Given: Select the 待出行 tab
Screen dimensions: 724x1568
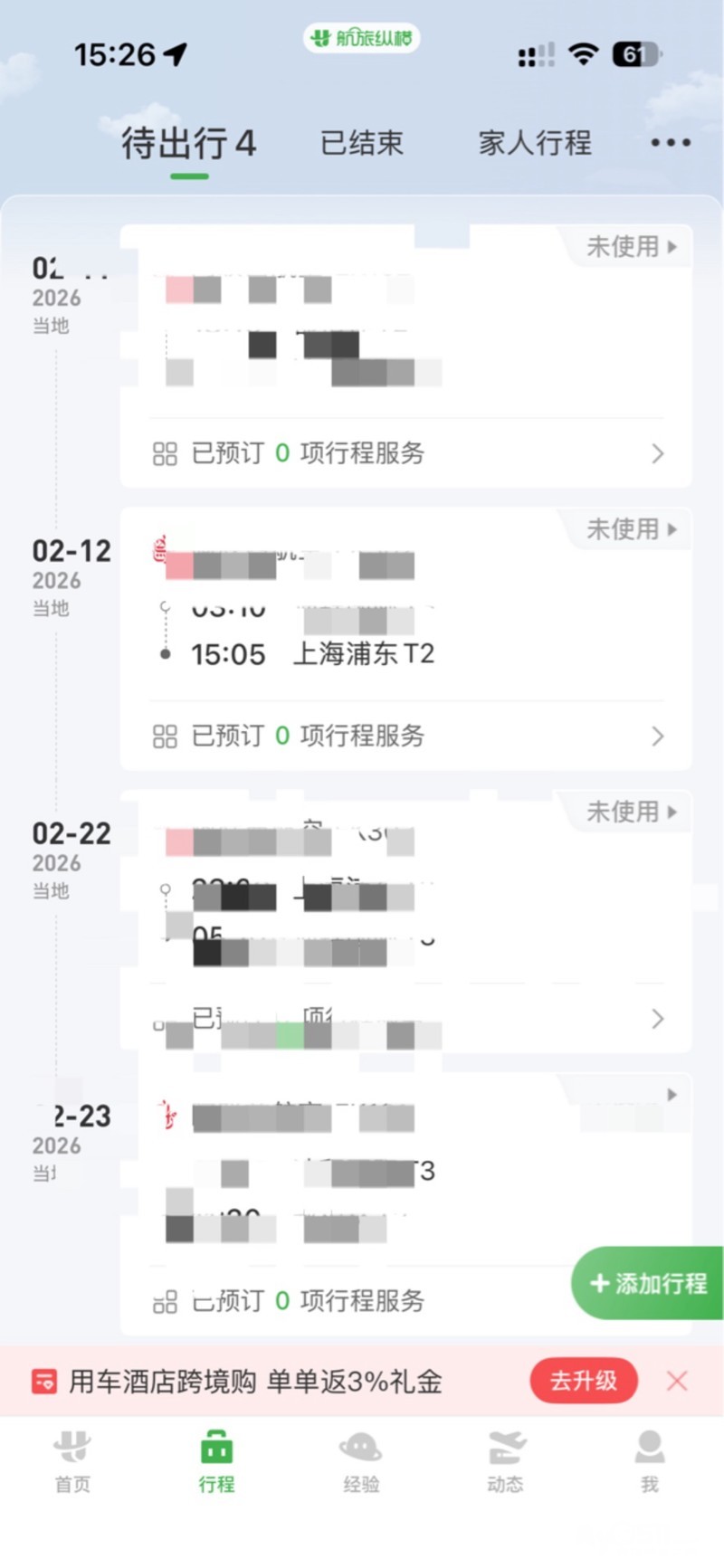Looking at the screenshot, I should pyautogui.click(x=188, y=143).
